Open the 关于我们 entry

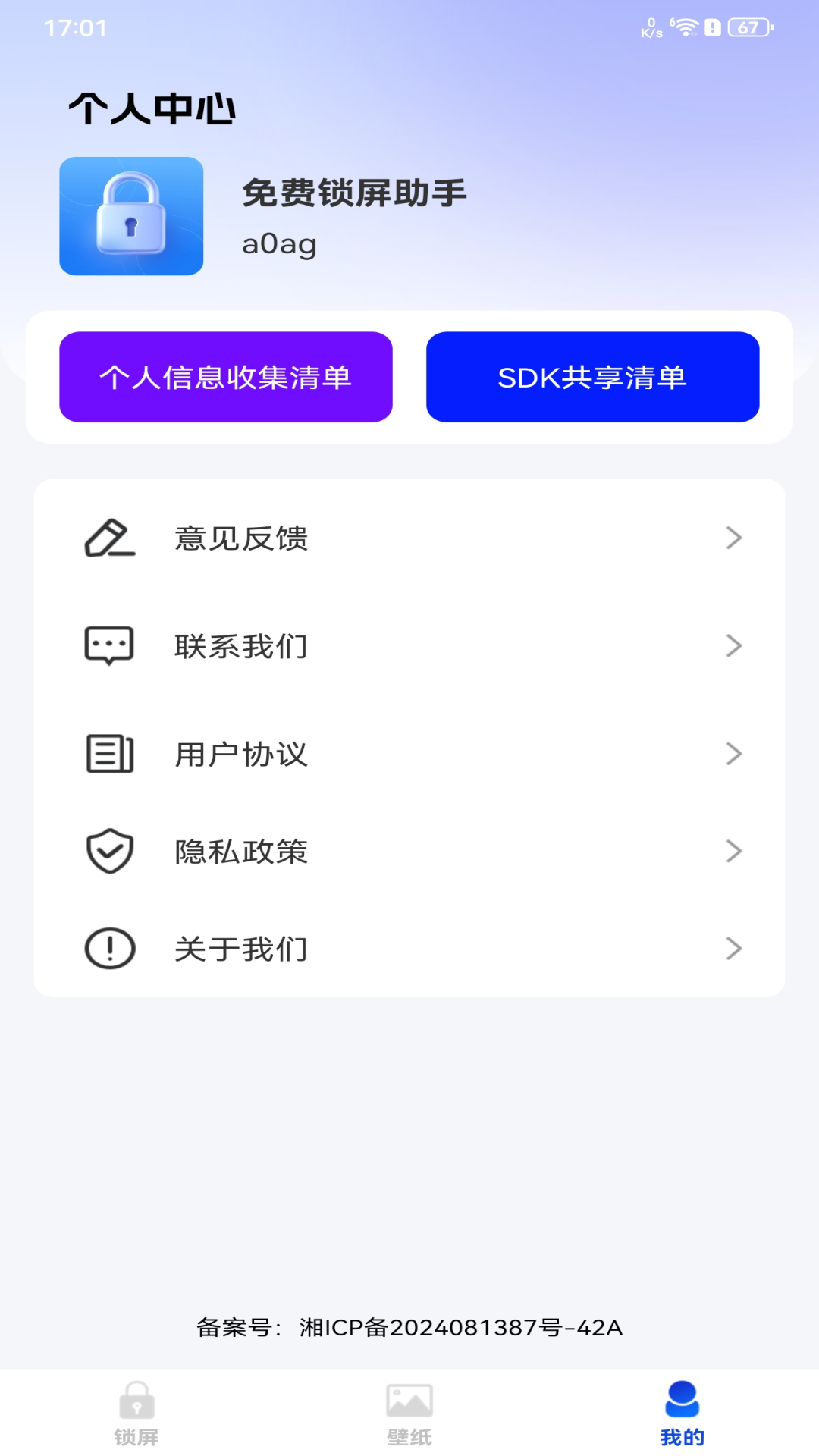[409, 948]
